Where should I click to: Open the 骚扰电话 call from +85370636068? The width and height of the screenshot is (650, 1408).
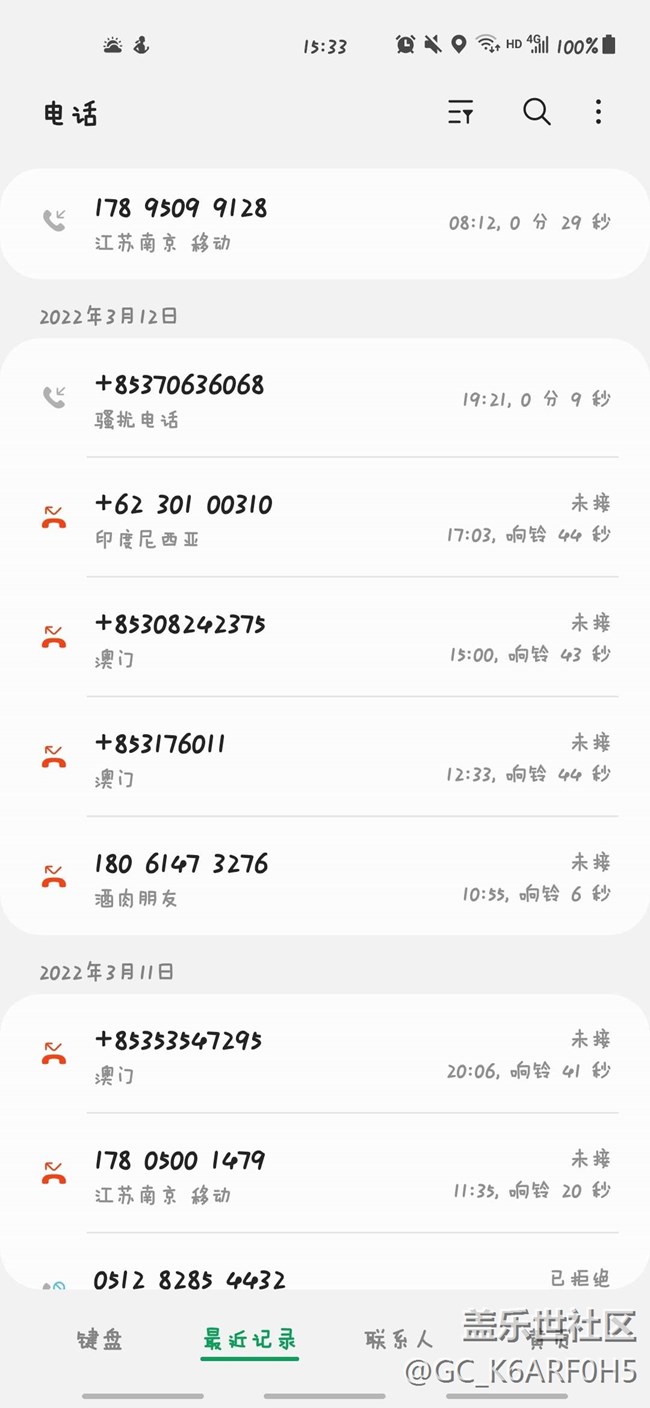[324, 399]
